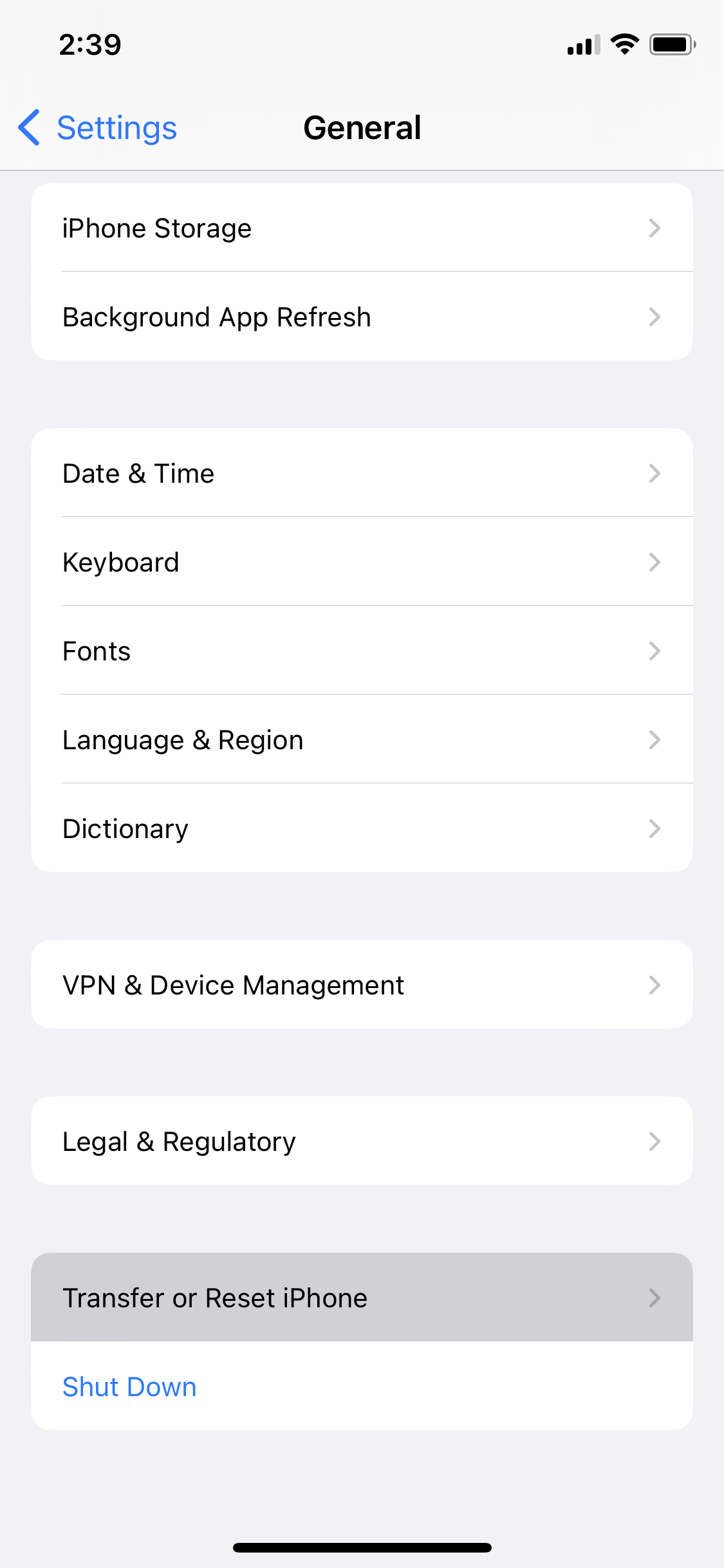
Task: Open Background App Refresh settings
Action: [362, 316]
